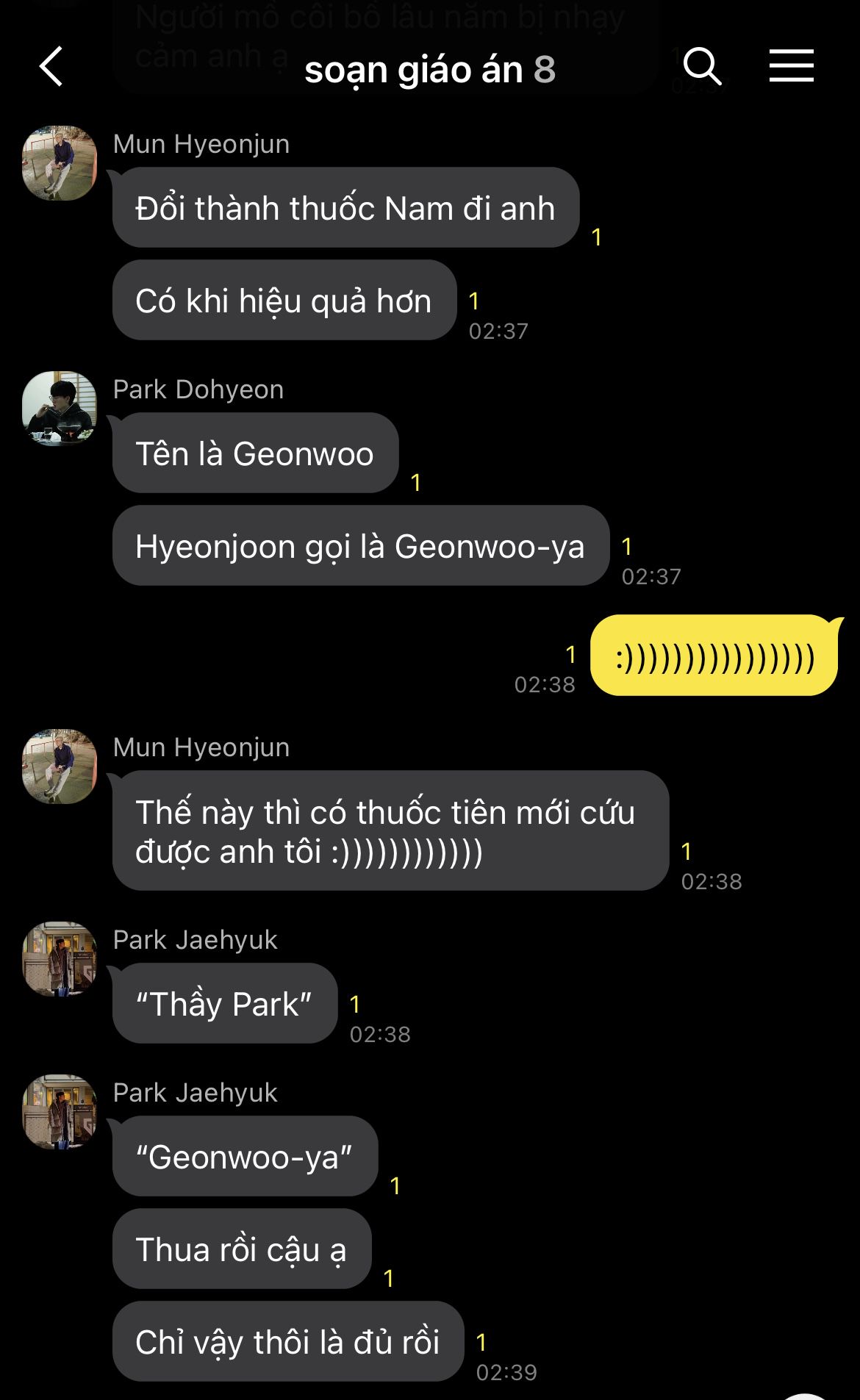Go back to the chat list
This screenshot has height=1400, width=860.
click(51, 67)
